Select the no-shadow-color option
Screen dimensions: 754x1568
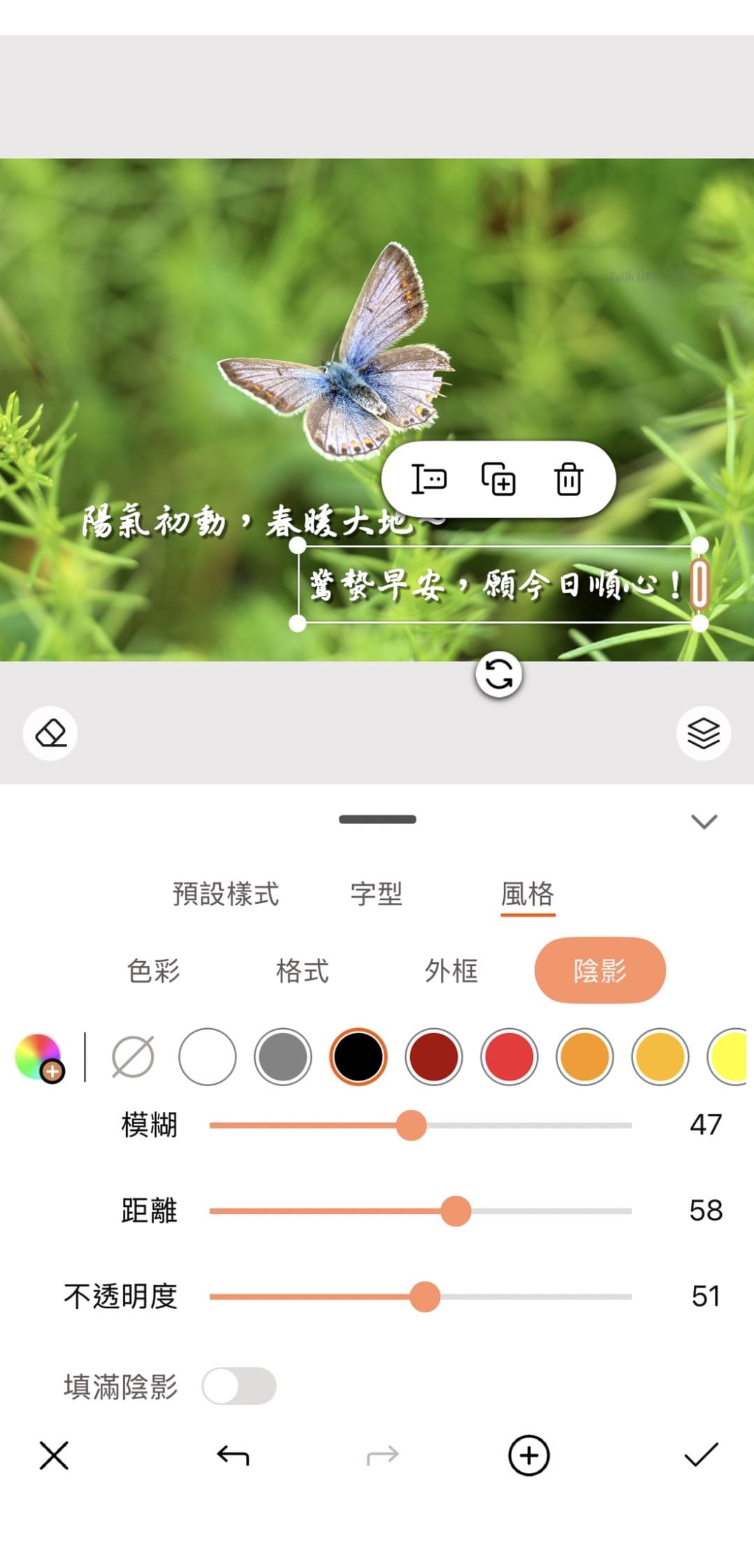click(133, 1057)
